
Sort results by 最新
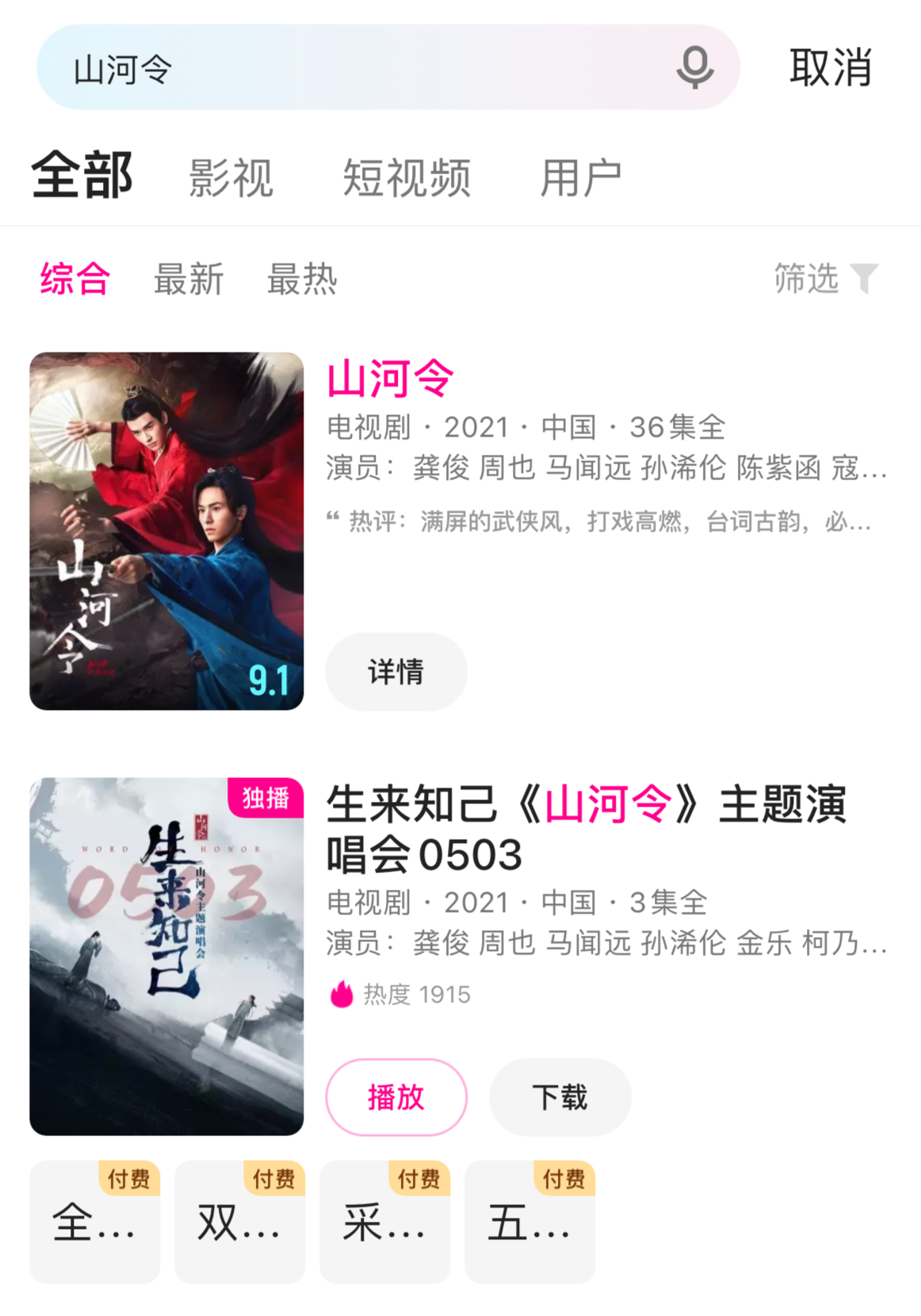(x=188, y=279)
